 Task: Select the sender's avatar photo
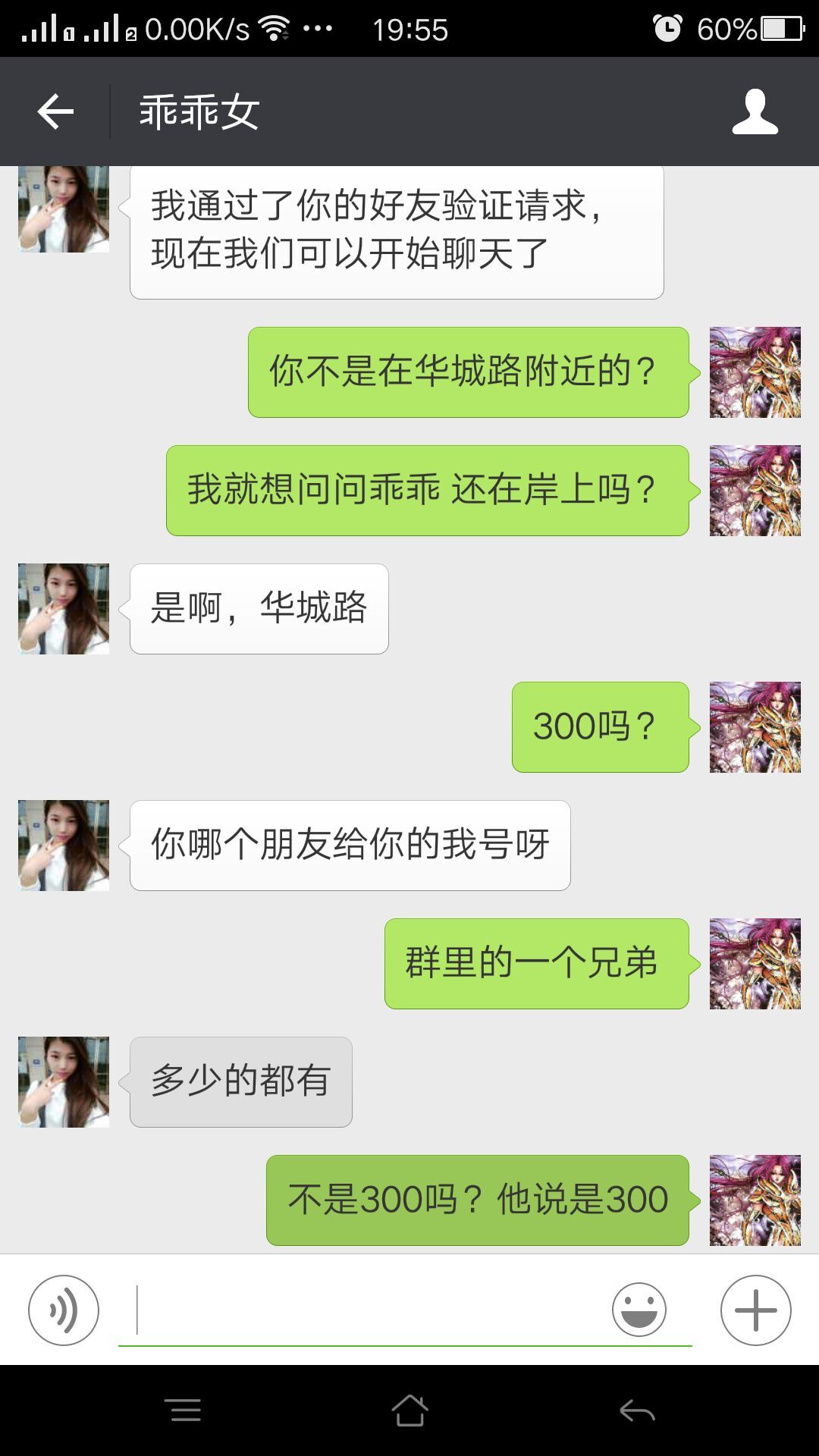click(63, 608)
